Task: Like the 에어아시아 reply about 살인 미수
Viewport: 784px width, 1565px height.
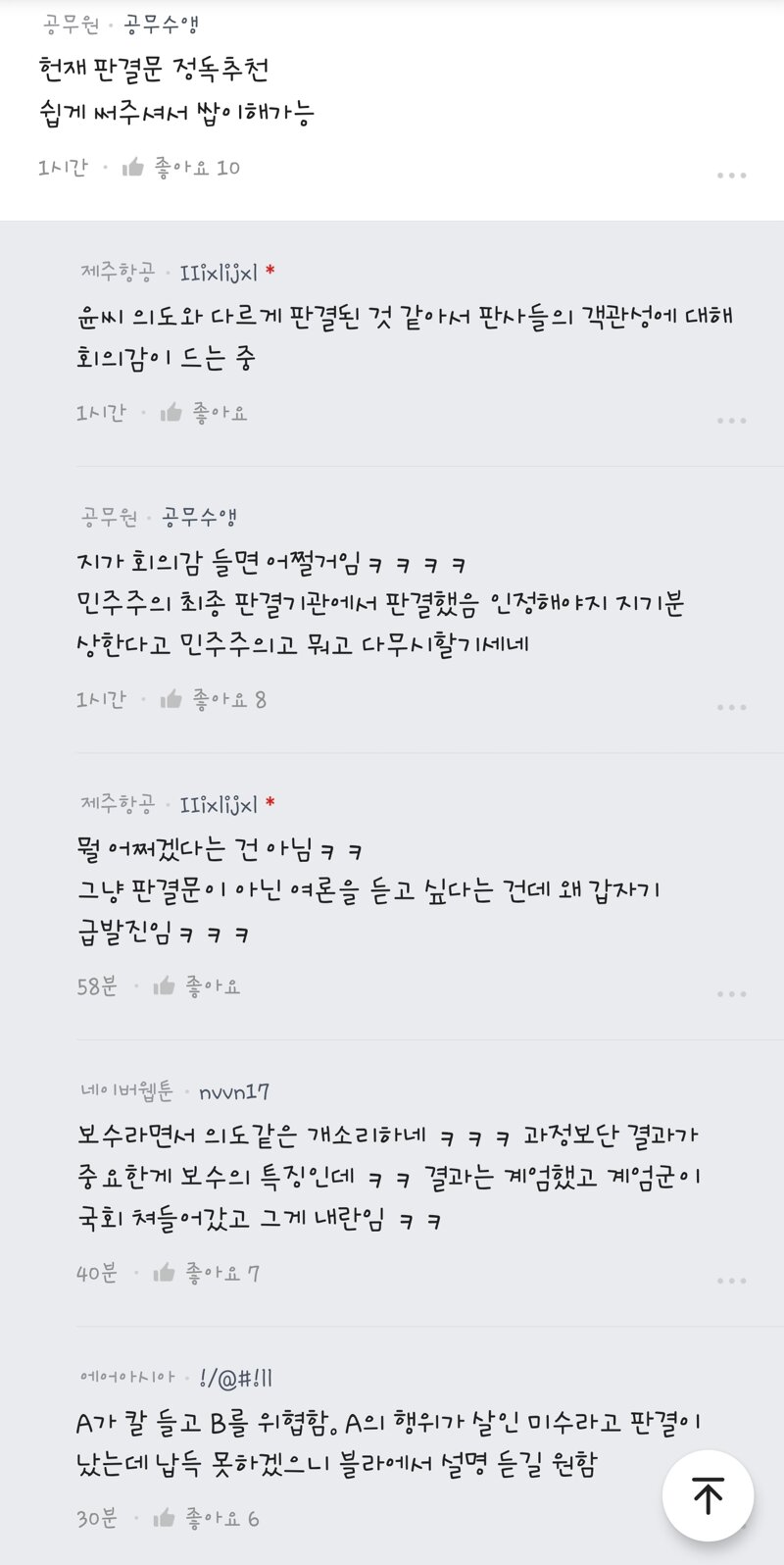Action: (165, 1518)
